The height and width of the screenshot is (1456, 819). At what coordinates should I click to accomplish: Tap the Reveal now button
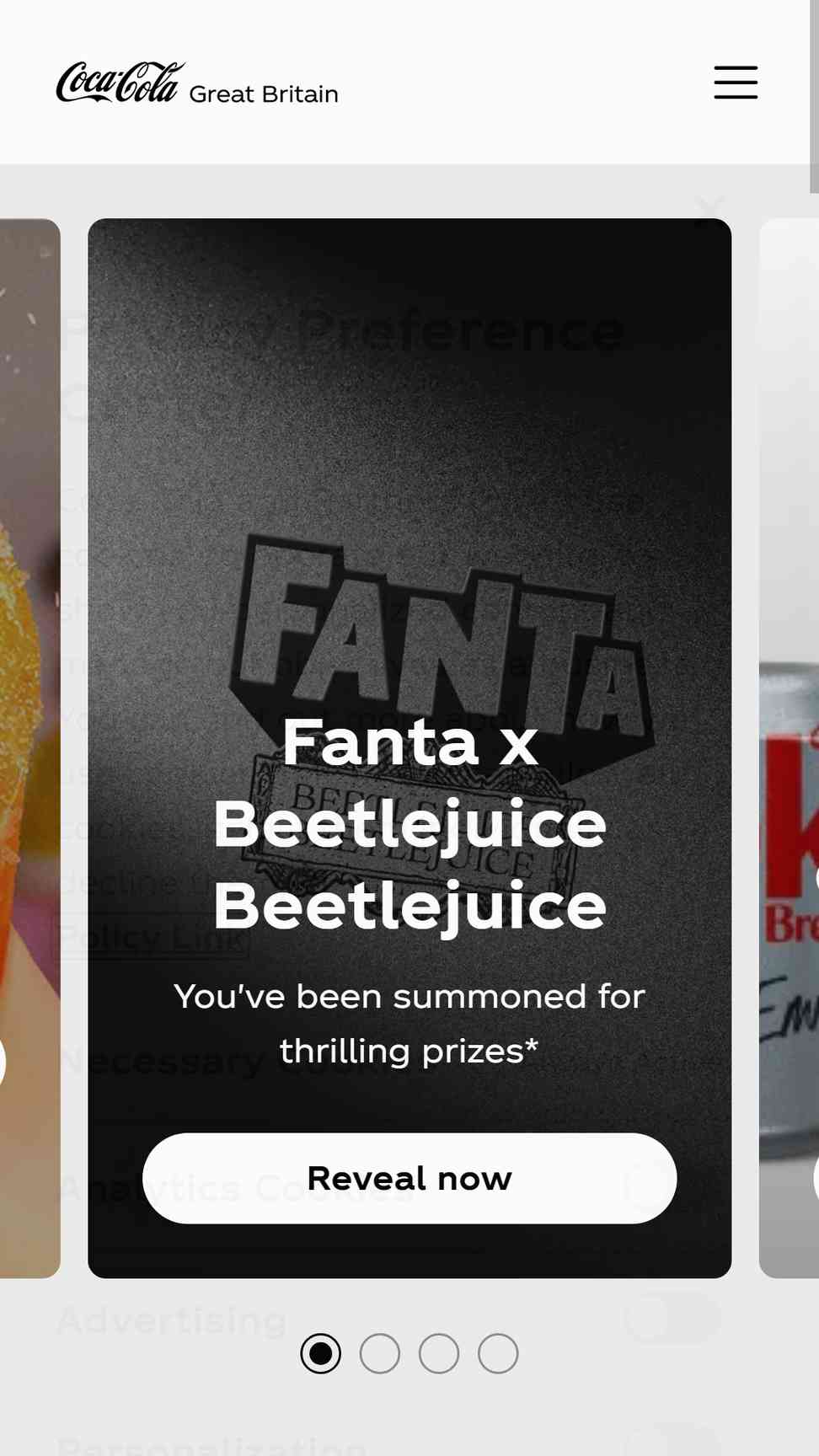coord(409,1178)
